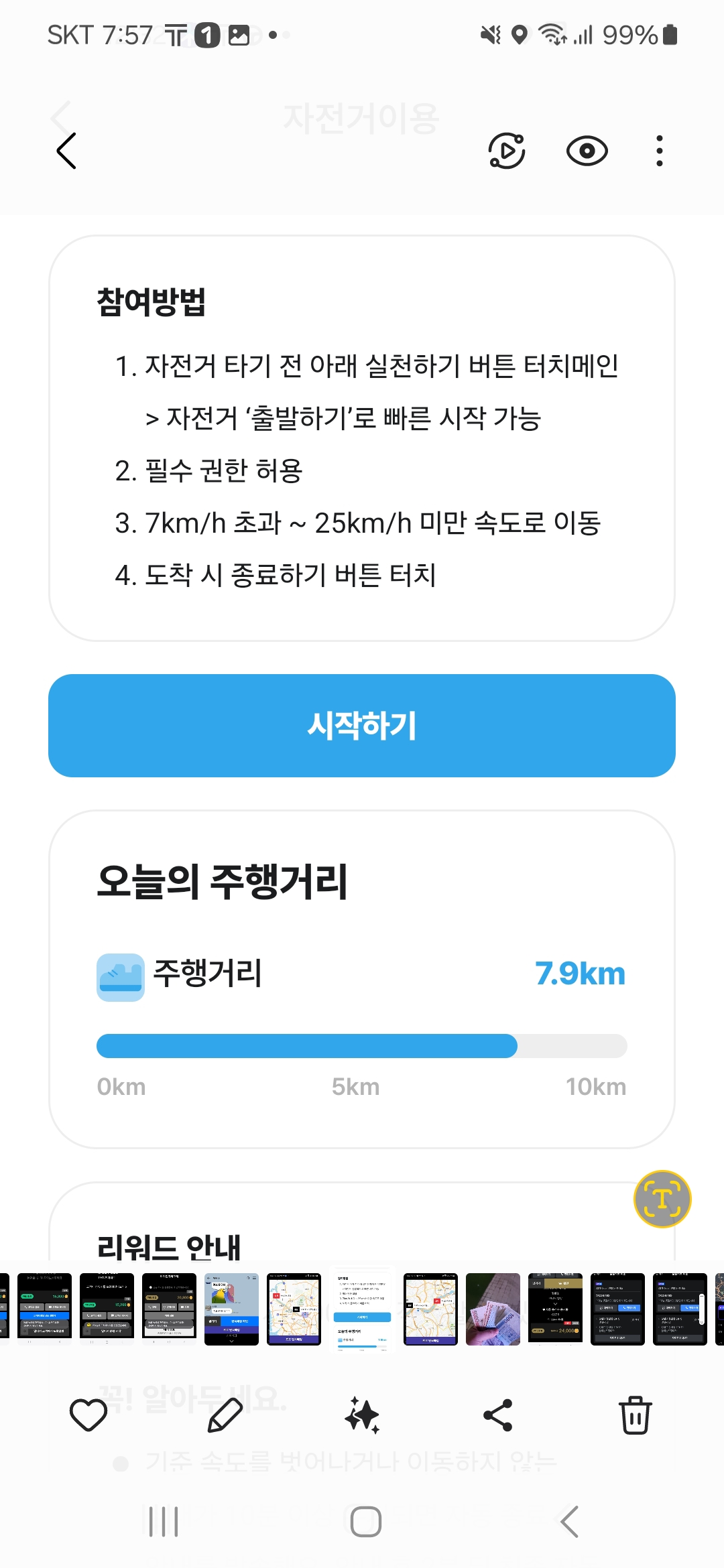Viewport: 724px width, 1568px height.
Task: Delete this image with the trash icon
Action: point(635,1415)
